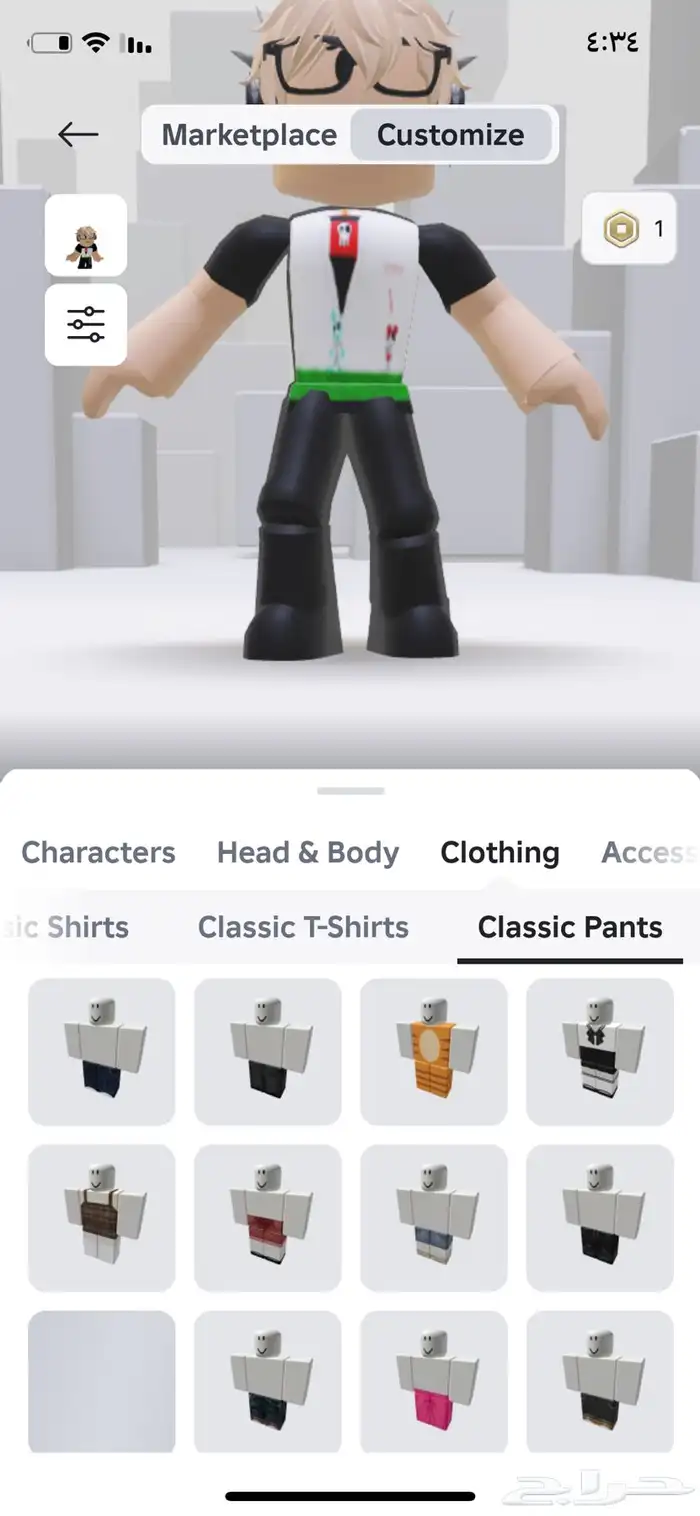Equip the bright pink pants
Viewport: 700px width, 1516px height.
pos(434,1383)
